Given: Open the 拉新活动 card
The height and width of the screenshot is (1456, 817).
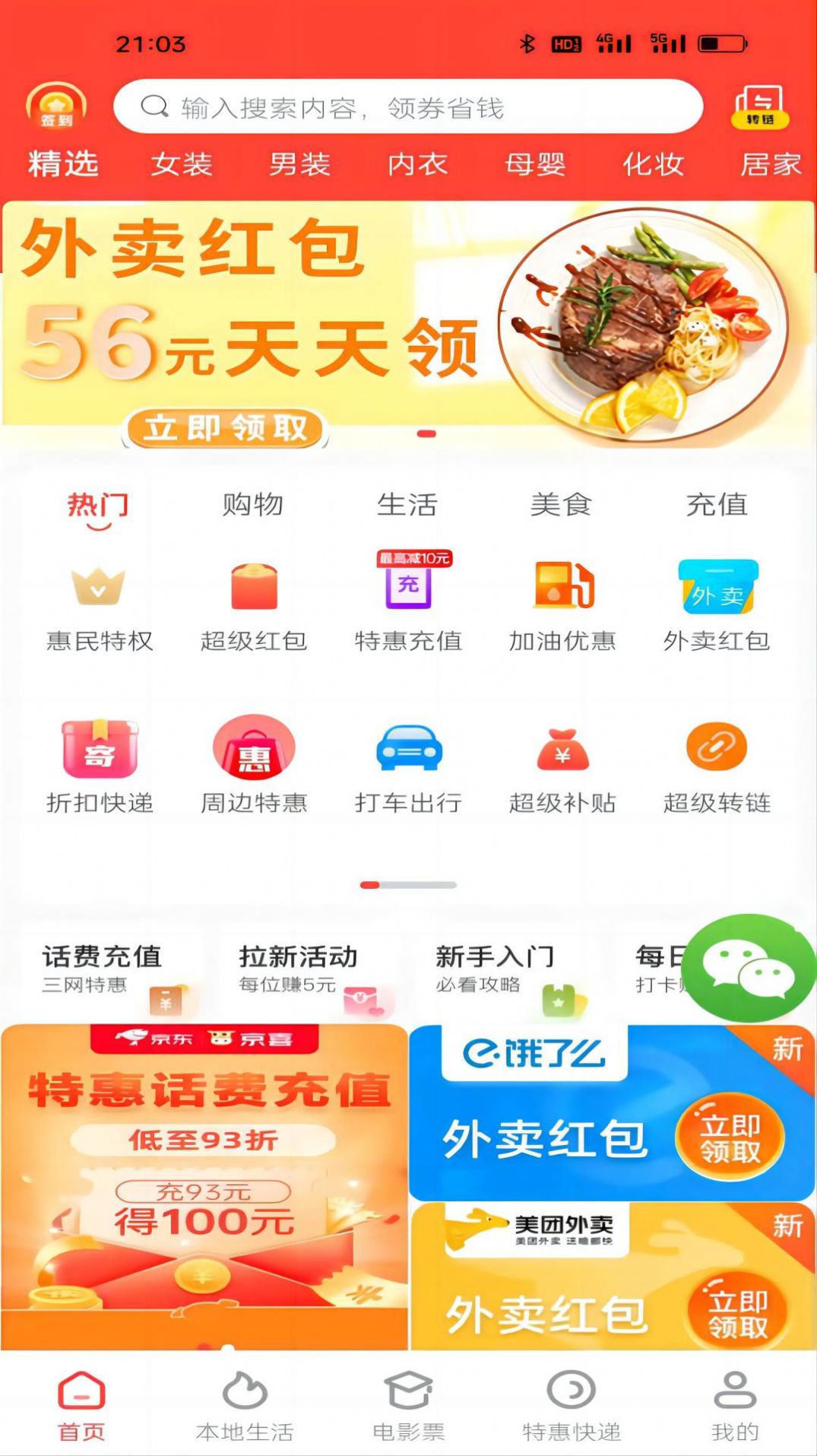Looking at the screenshot, I should (304, 969).
